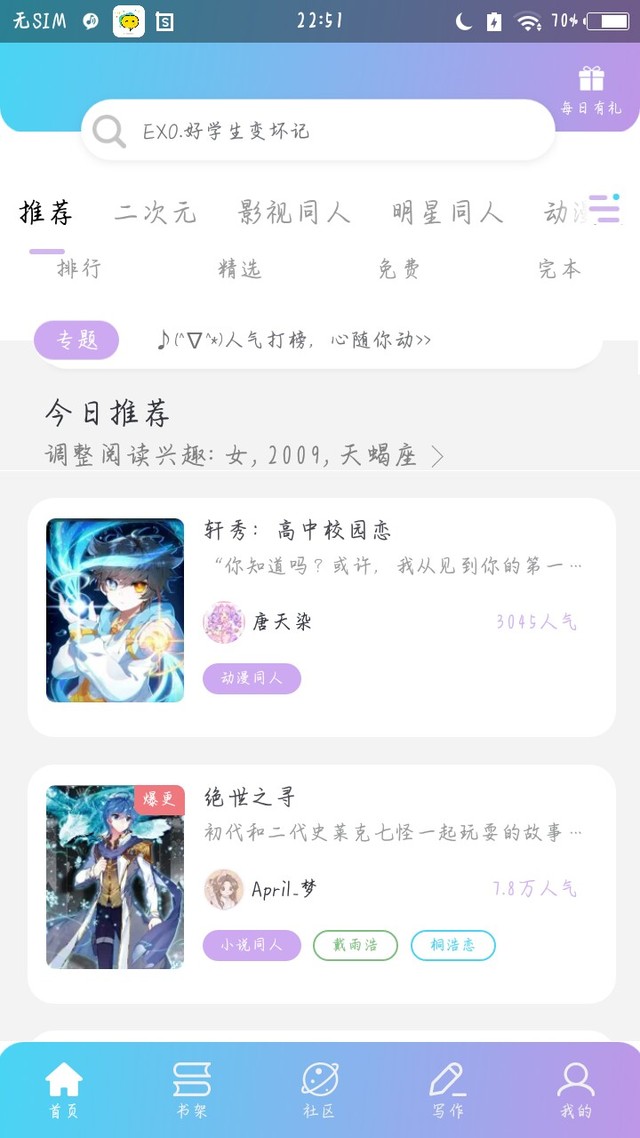View 完本 completed works

click(x=559, y=269)
